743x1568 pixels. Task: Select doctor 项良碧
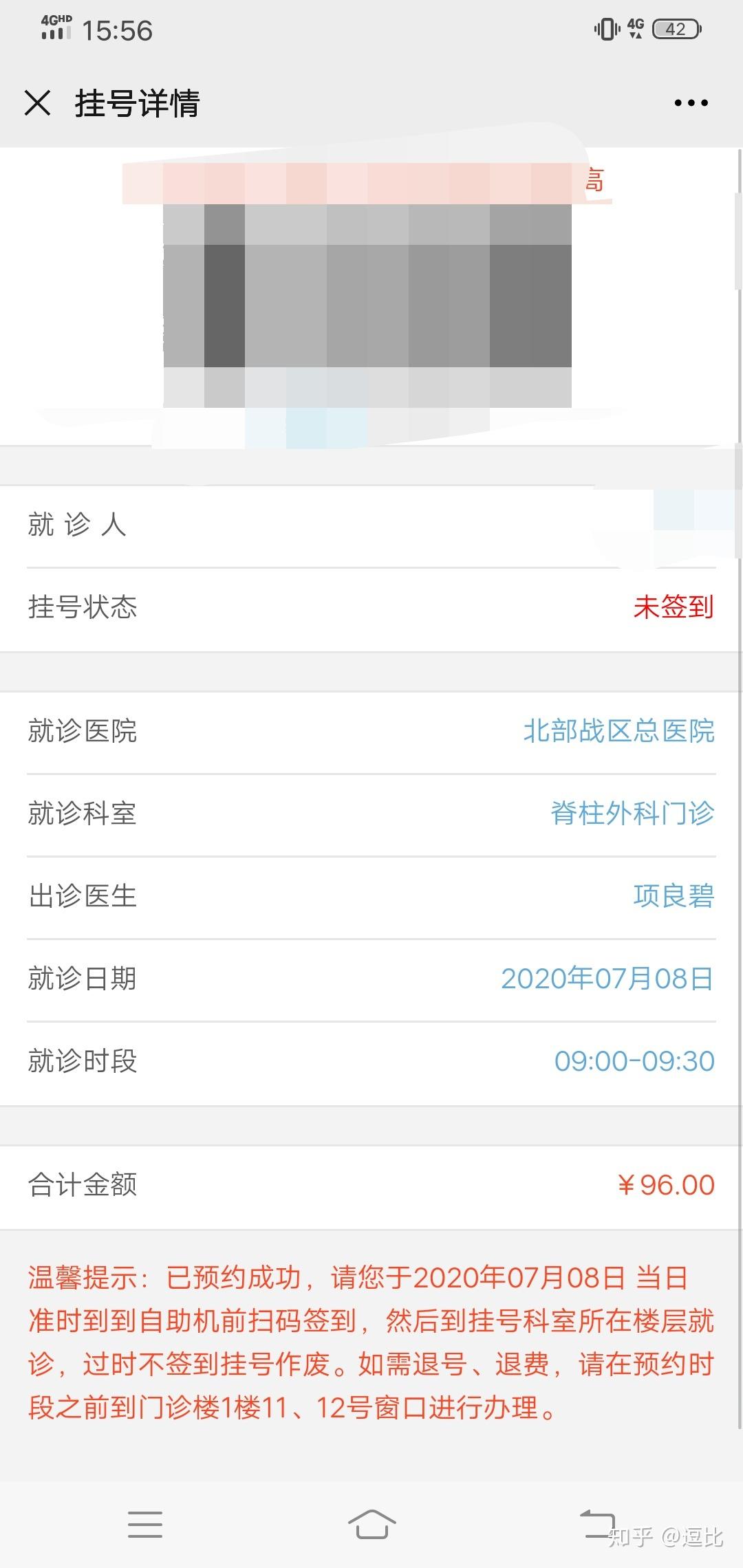[x=673, y=895]
